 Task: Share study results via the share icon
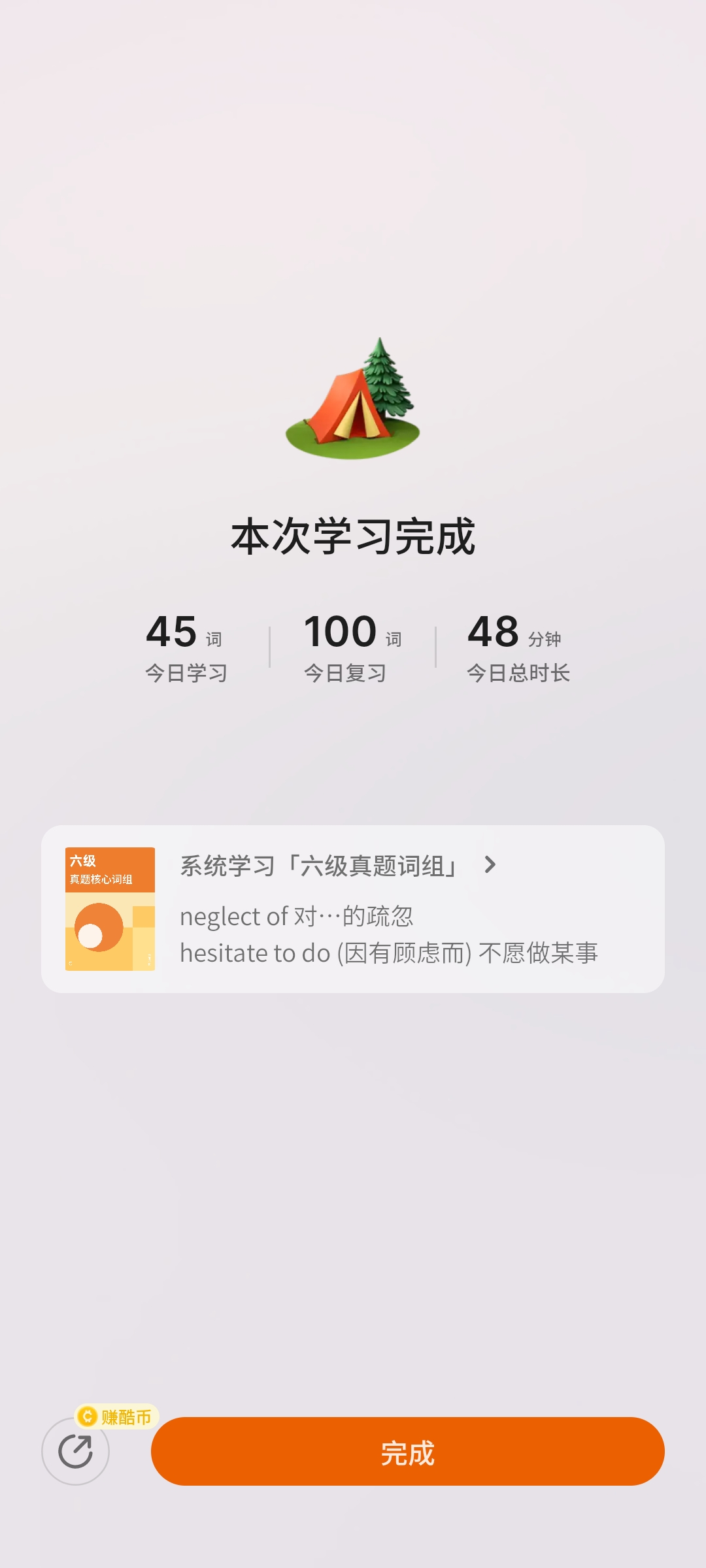(x=75, y=1452)
